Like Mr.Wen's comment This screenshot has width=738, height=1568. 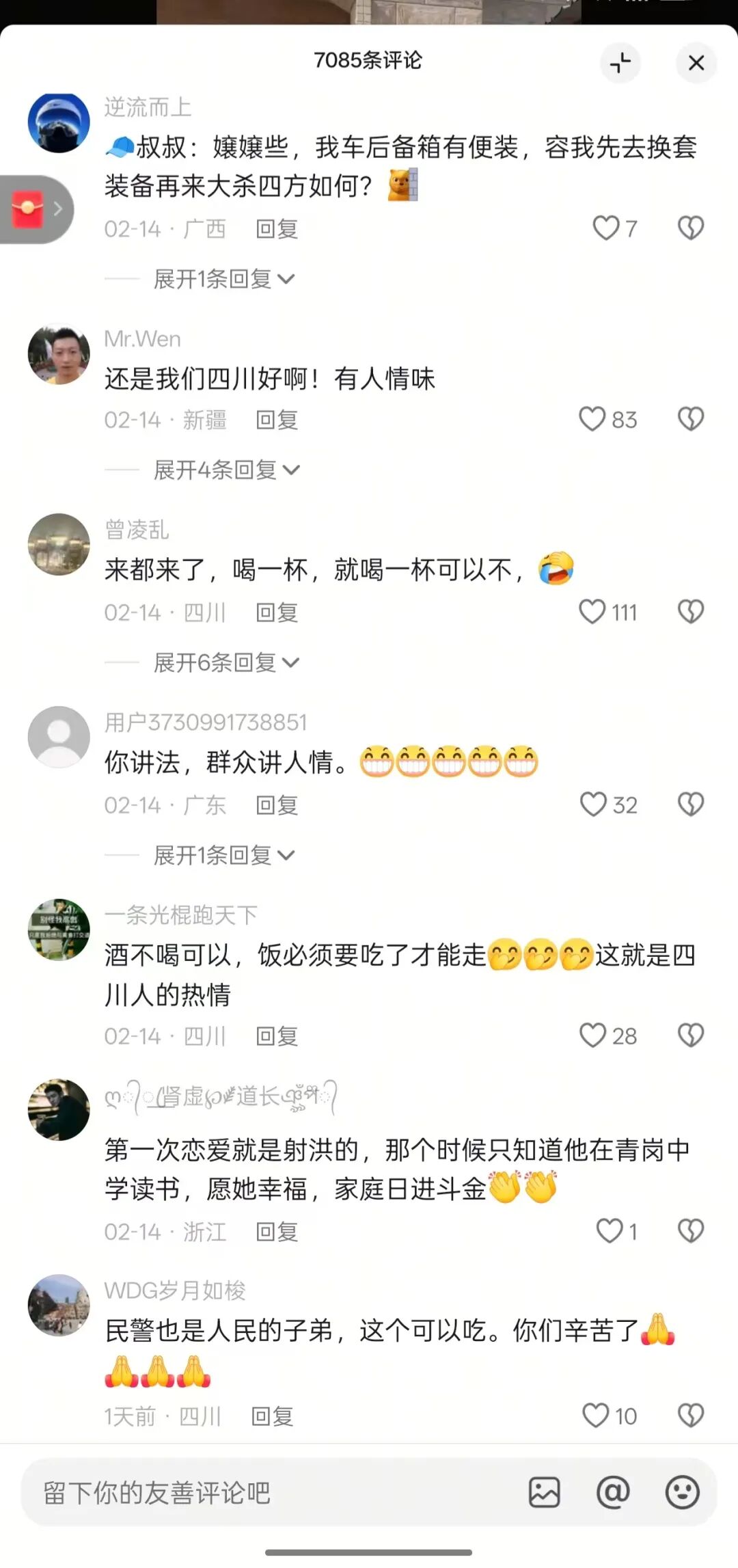coord(592,419)
